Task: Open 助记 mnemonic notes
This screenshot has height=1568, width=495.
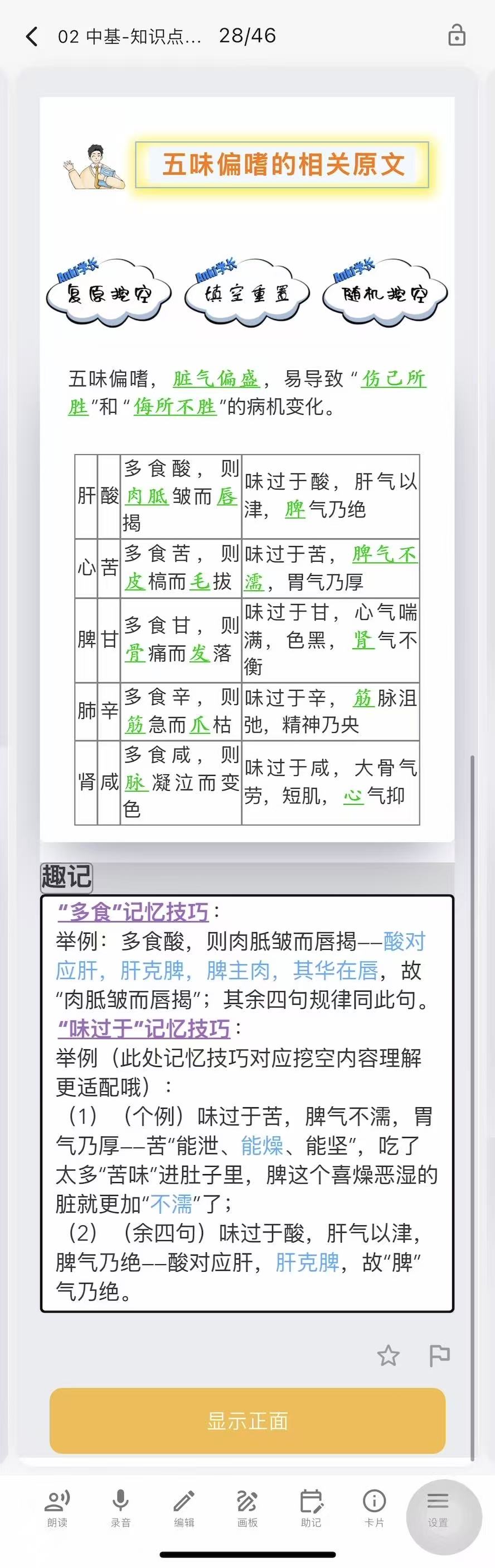Action: pyautogui.click(x=310, y=1509)
